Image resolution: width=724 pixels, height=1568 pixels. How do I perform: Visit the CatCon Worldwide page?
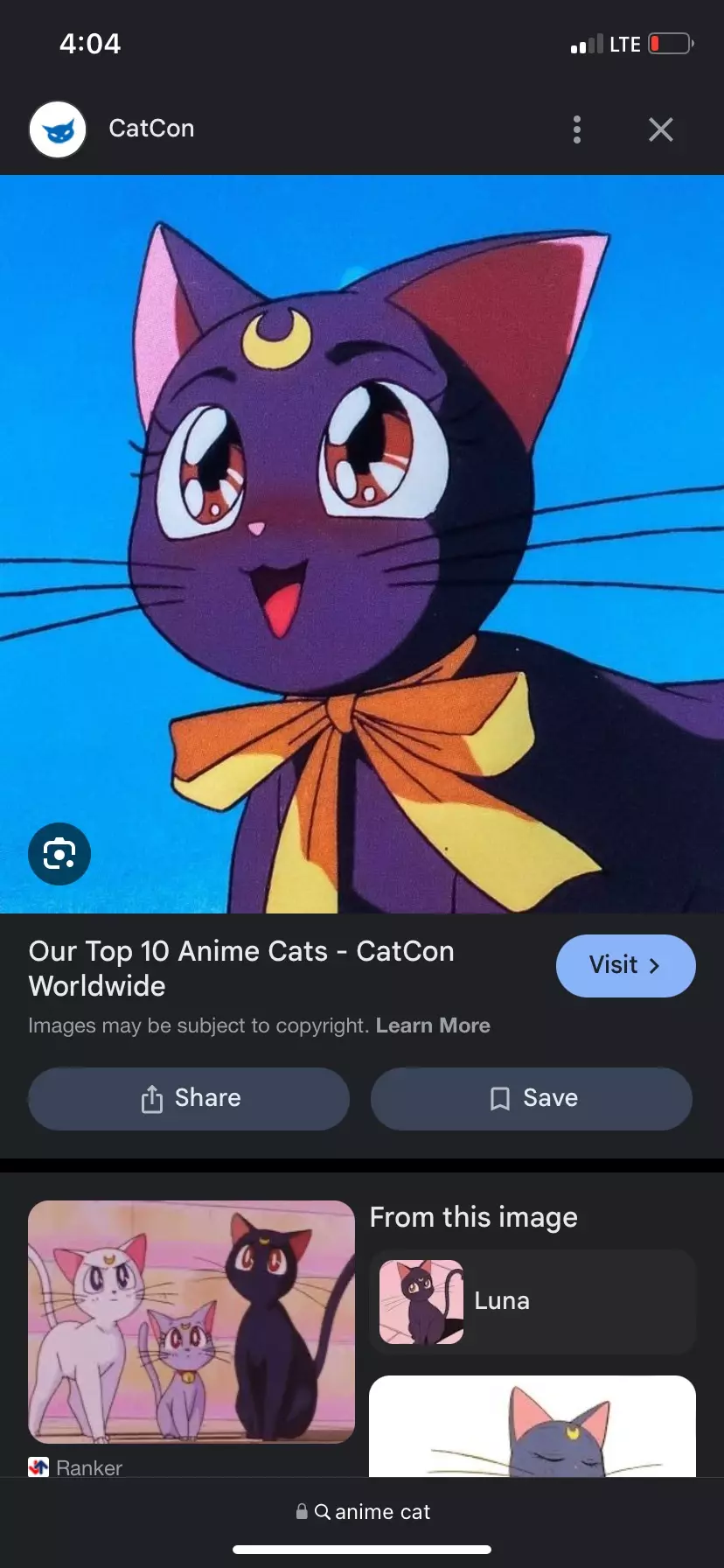625,965
